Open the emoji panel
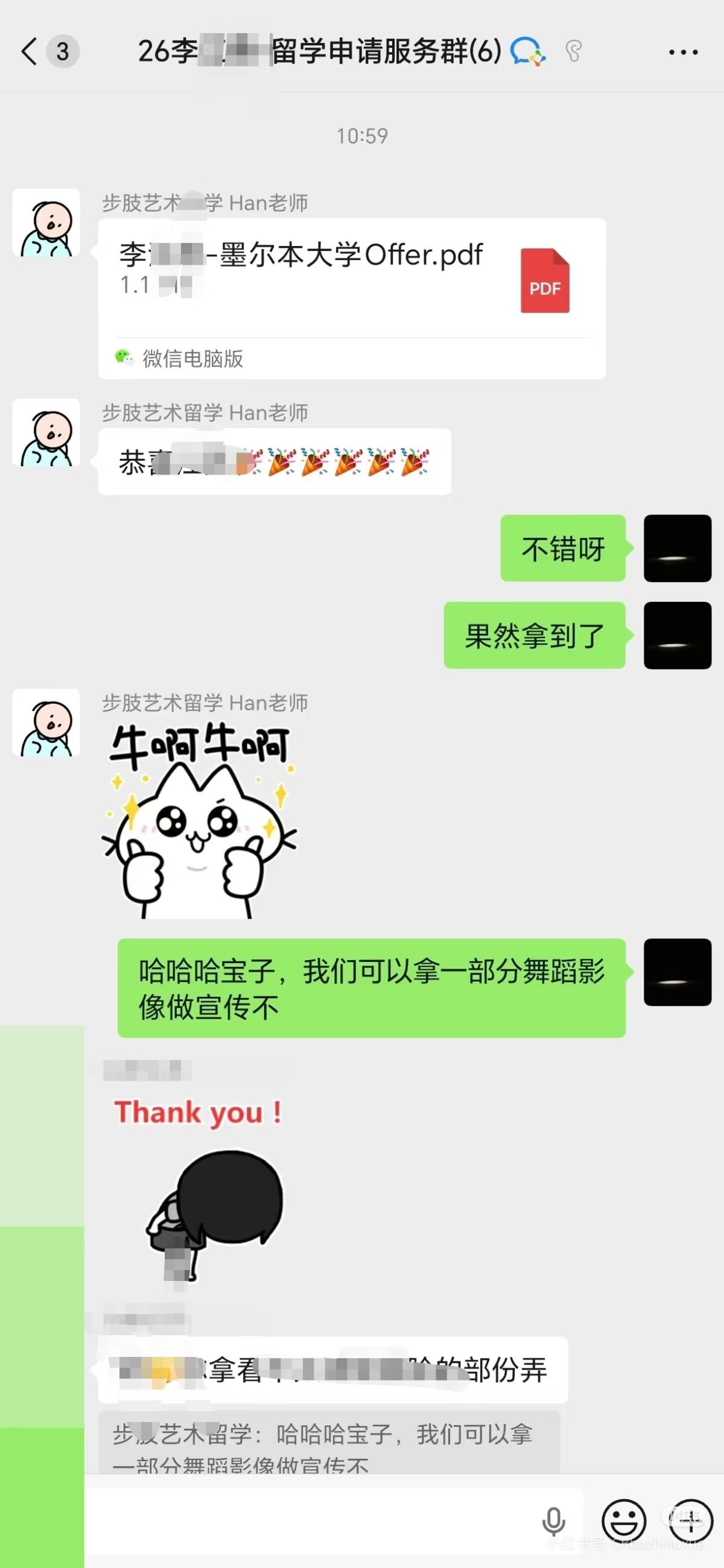Image resolution: width=724 pixels, height=1568 pixels. click(x=623, y=1522)
